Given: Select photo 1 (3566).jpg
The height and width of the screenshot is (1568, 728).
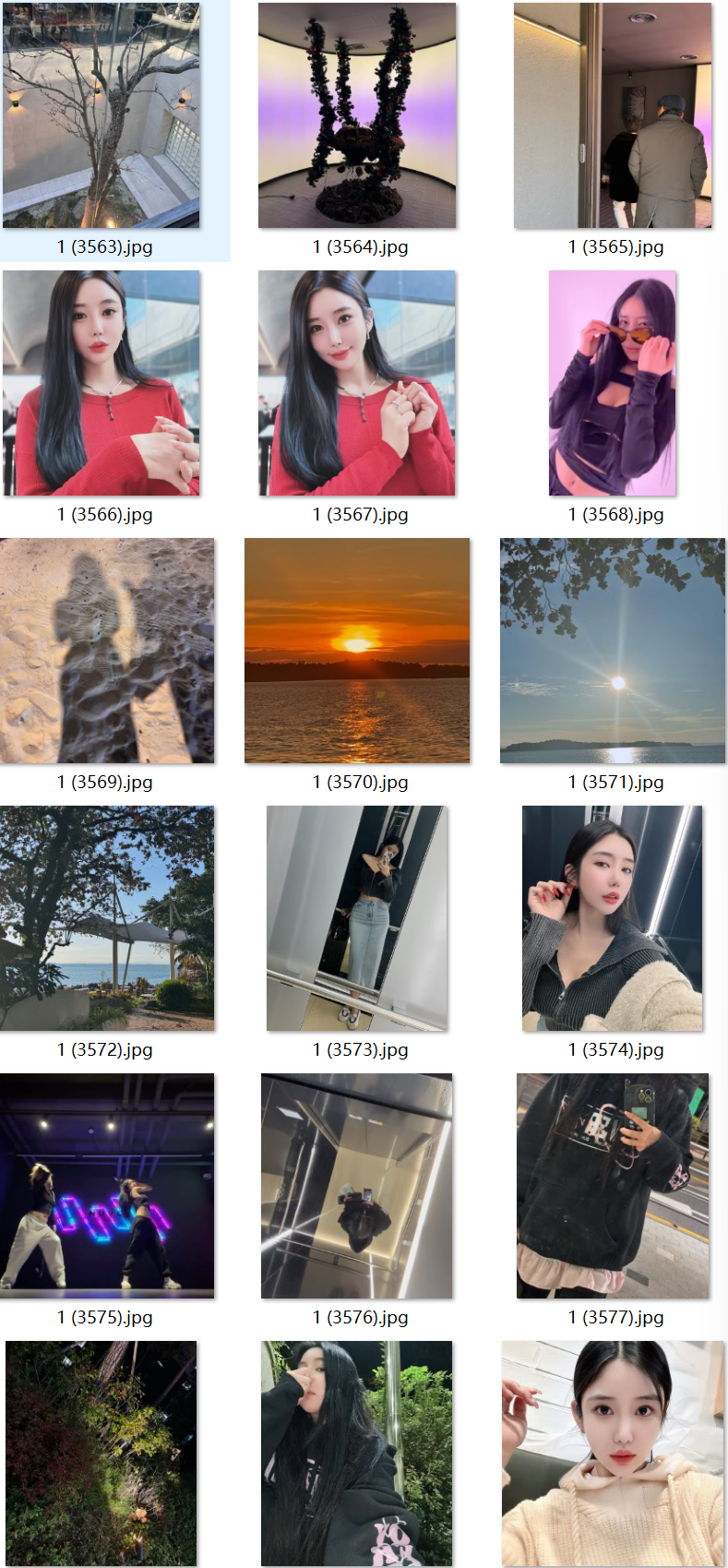Looking at the screenshot, I should click(x=101, y=383).
